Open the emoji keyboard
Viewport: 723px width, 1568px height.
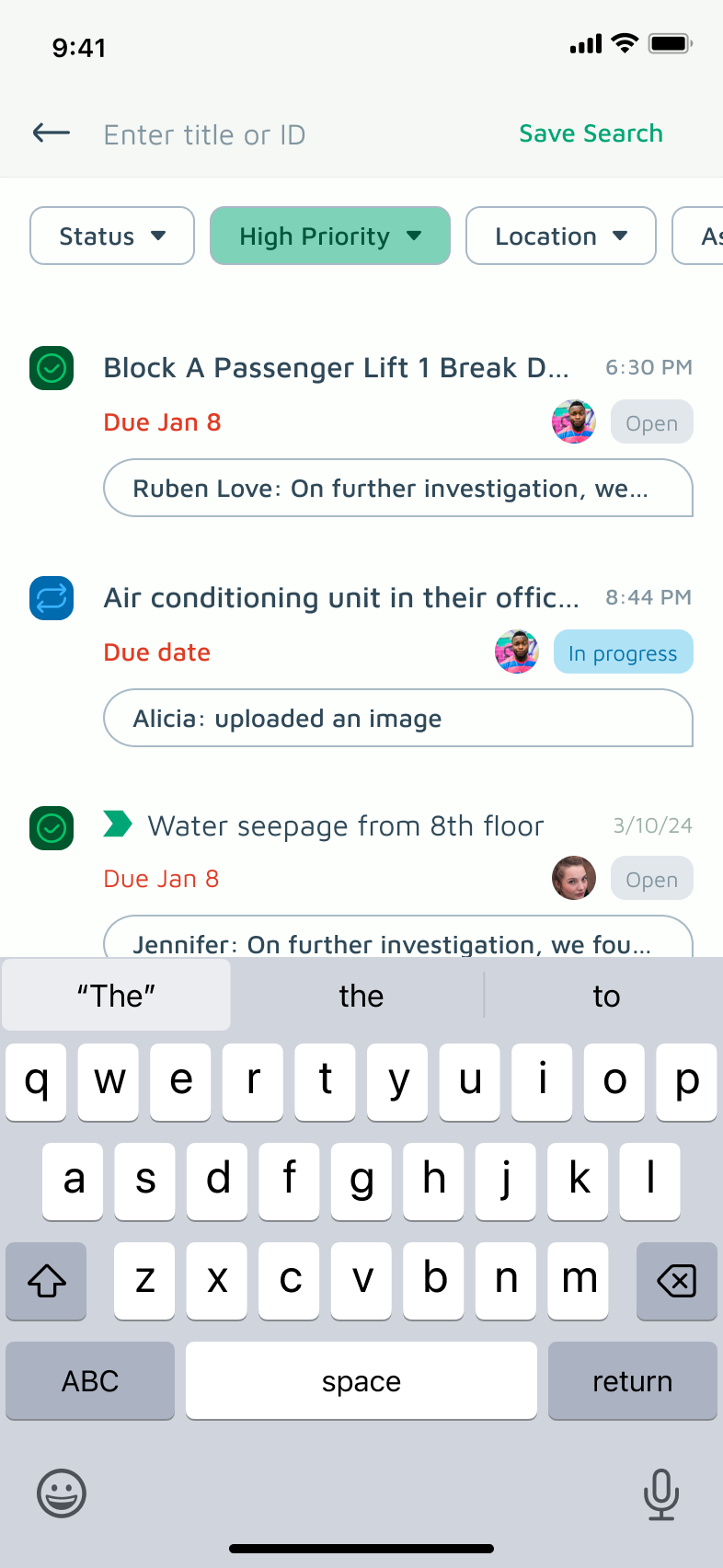coord(62,1493)
